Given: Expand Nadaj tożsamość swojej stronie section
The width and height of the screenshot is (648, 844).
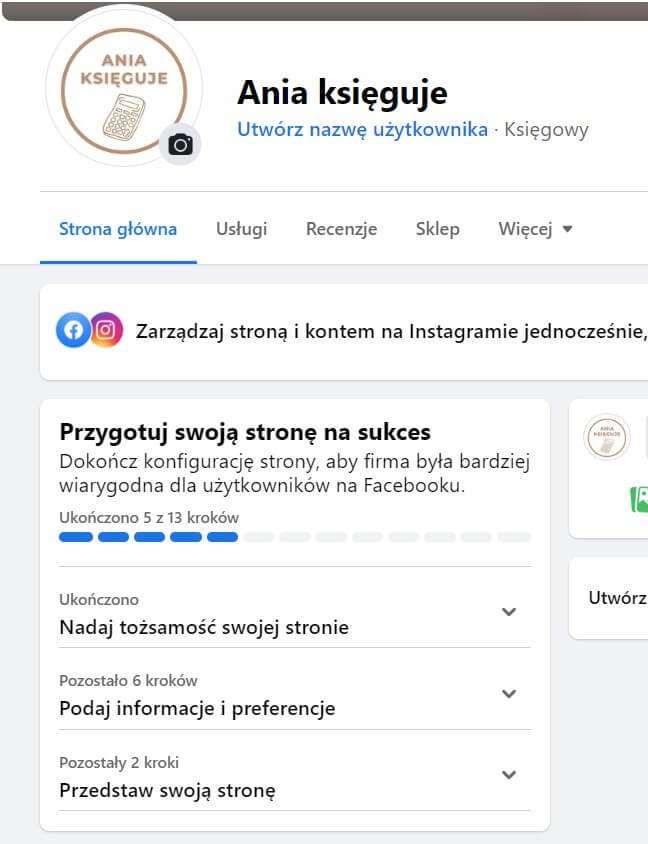Looking at the screenshot, I should (x=508, y=612).
